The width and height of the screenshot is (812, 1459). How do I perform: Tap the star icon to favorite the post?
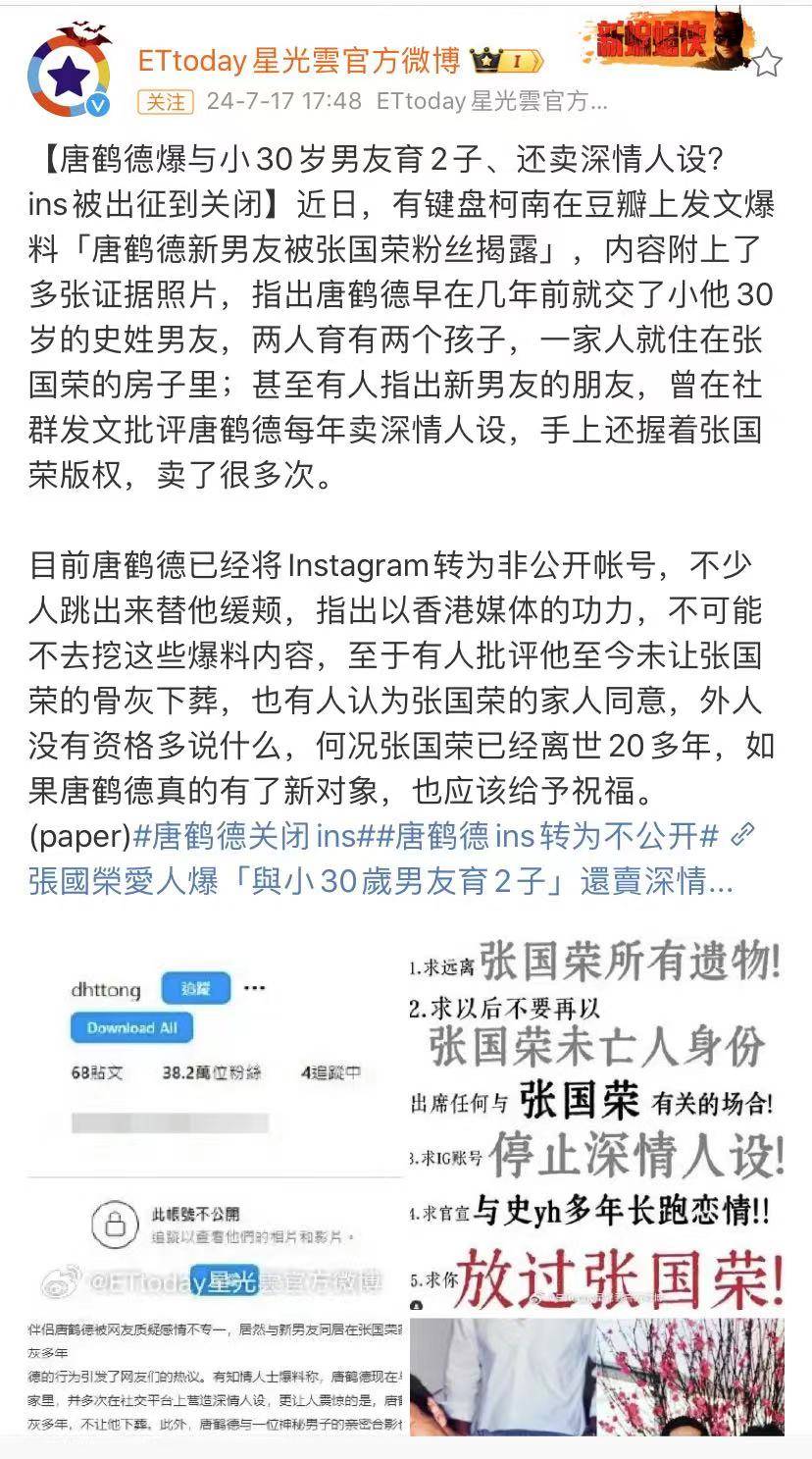point(766,64)
